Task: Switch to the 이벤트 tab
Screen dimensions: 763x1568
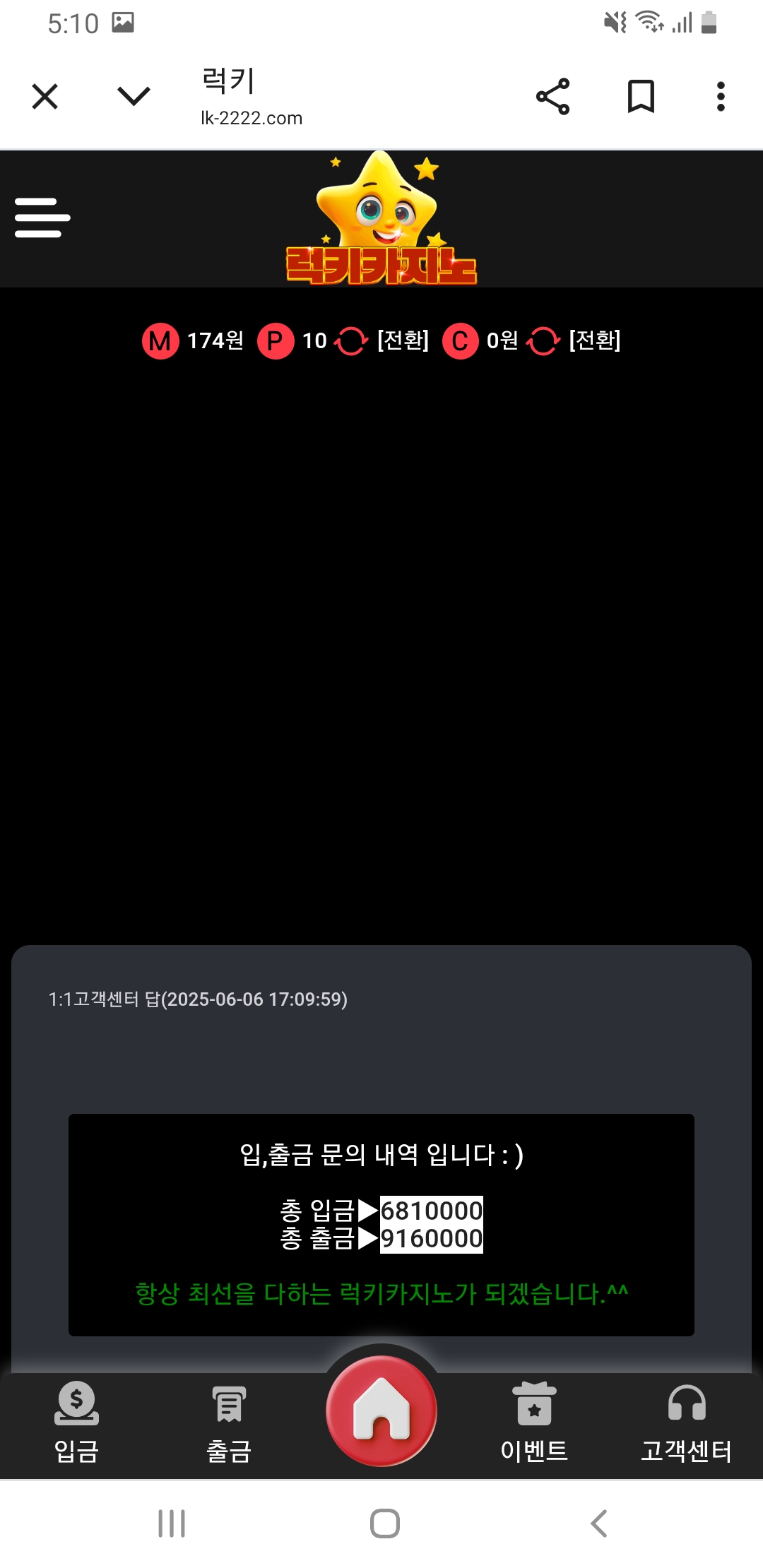Action: click(534, 1421)
